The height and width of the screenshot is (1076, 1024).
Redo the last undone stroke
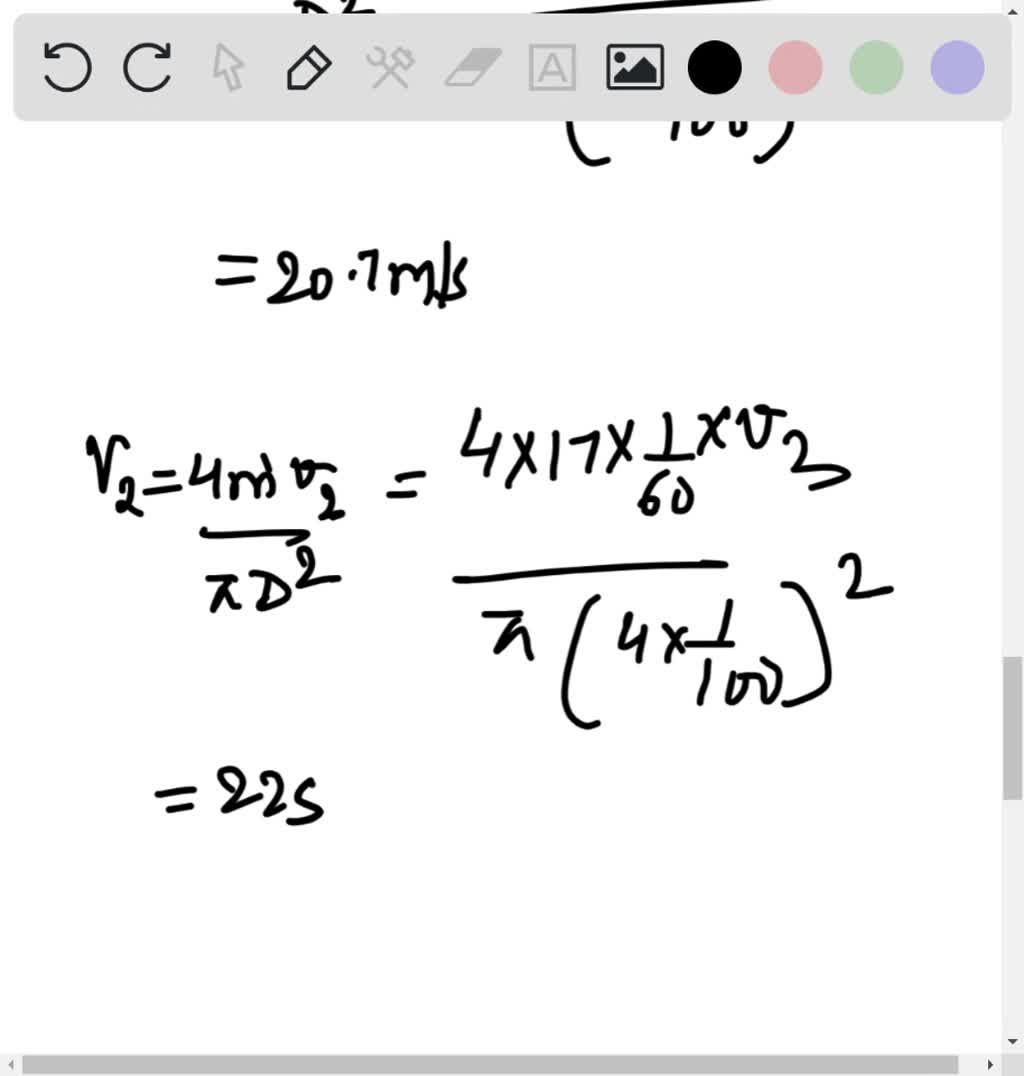click(x=148, y=69)
